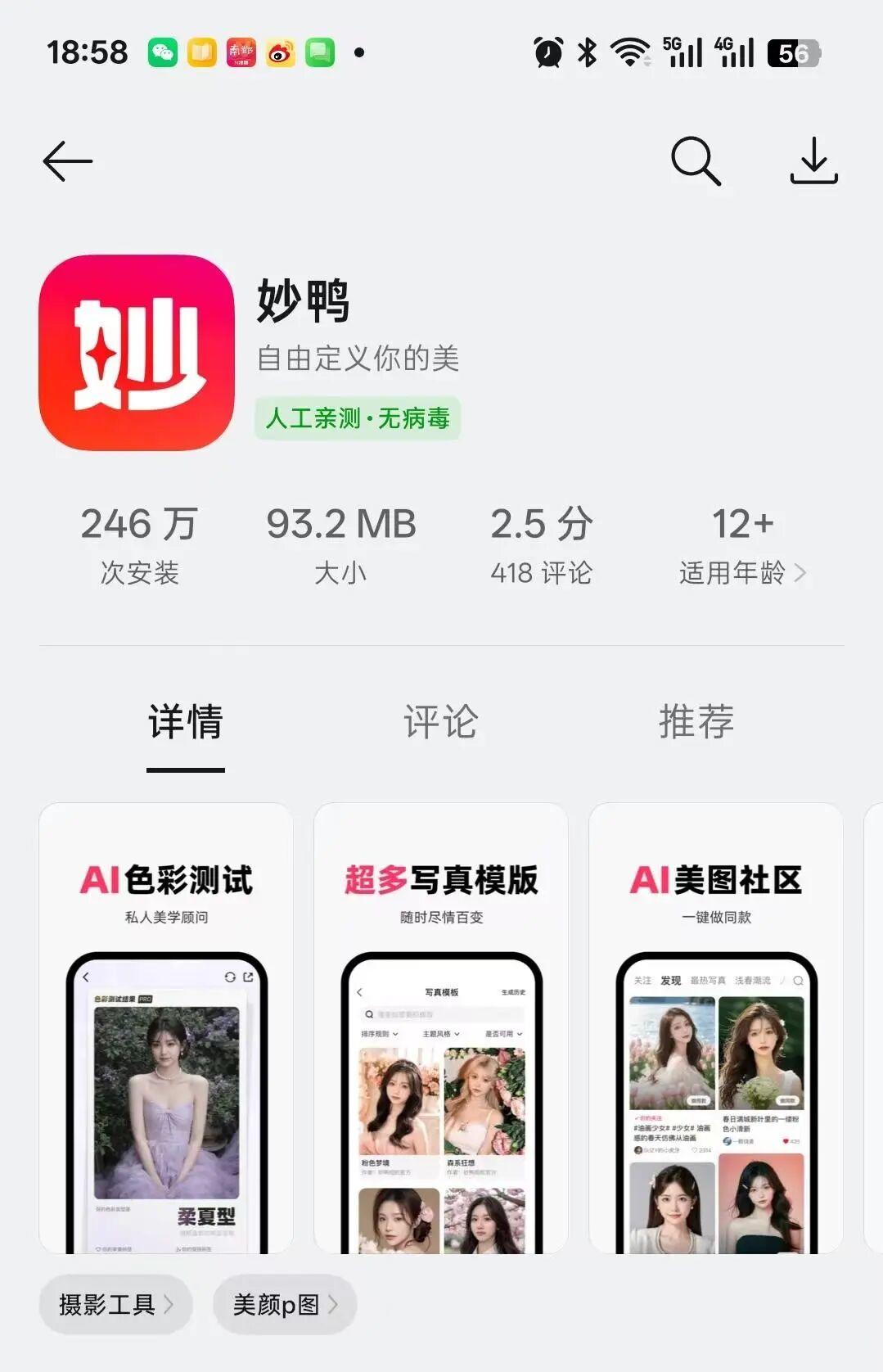Screen dimensions: 883x1372
Task: Switch to the 推荐 tab
Action: [696, 722]
